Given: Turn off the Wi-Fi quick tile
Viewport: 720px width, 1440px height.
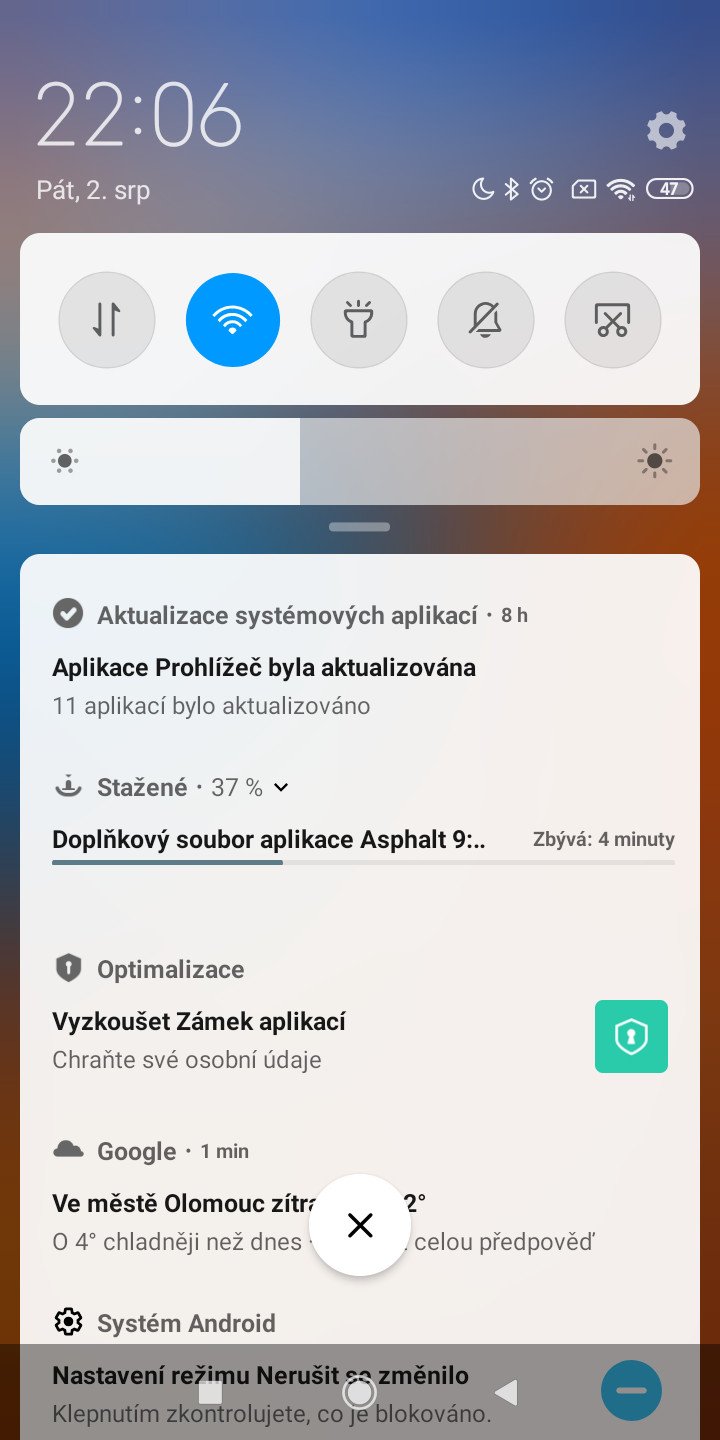Looking at the screenshot, I should 233,320.
